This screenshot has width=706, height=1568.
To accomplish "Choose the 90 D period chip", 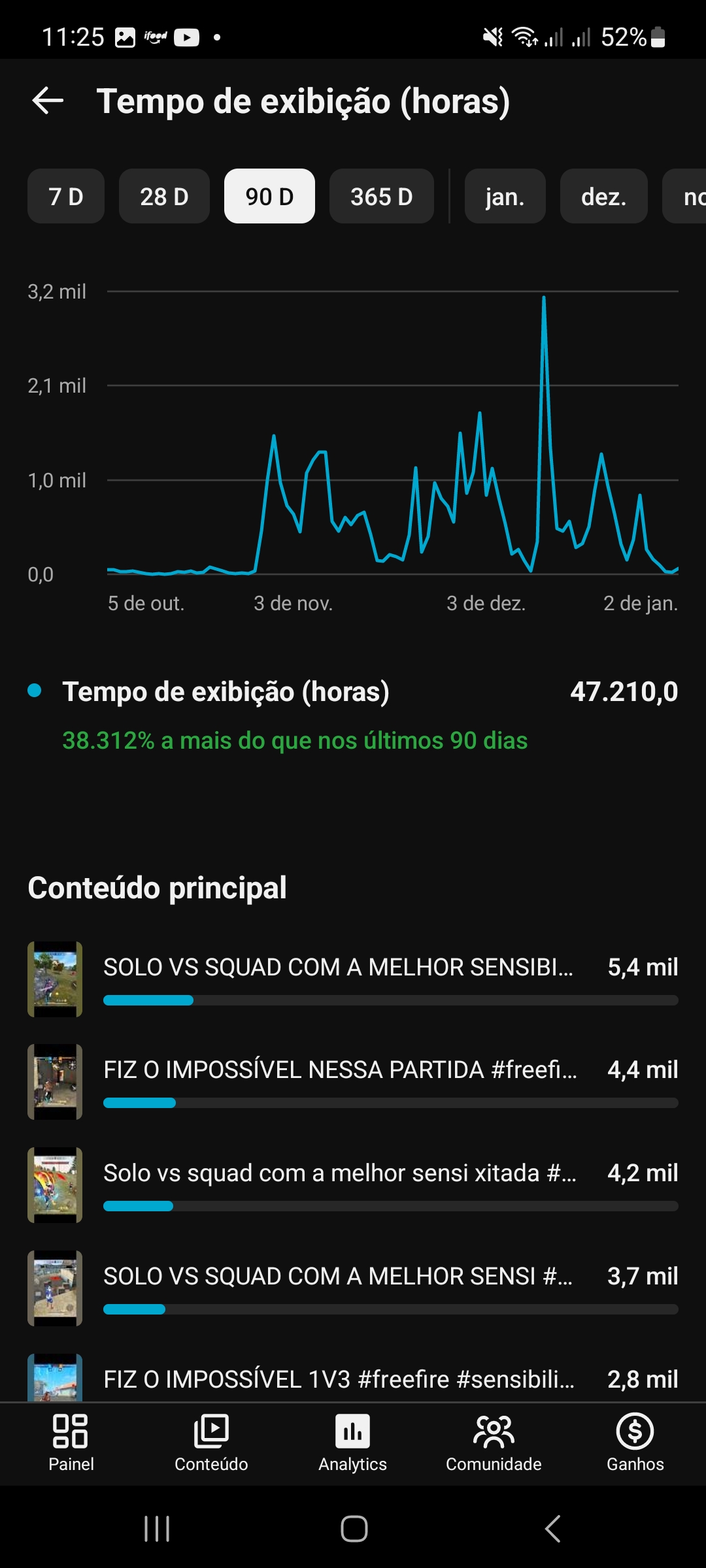I will pos(269,196).
